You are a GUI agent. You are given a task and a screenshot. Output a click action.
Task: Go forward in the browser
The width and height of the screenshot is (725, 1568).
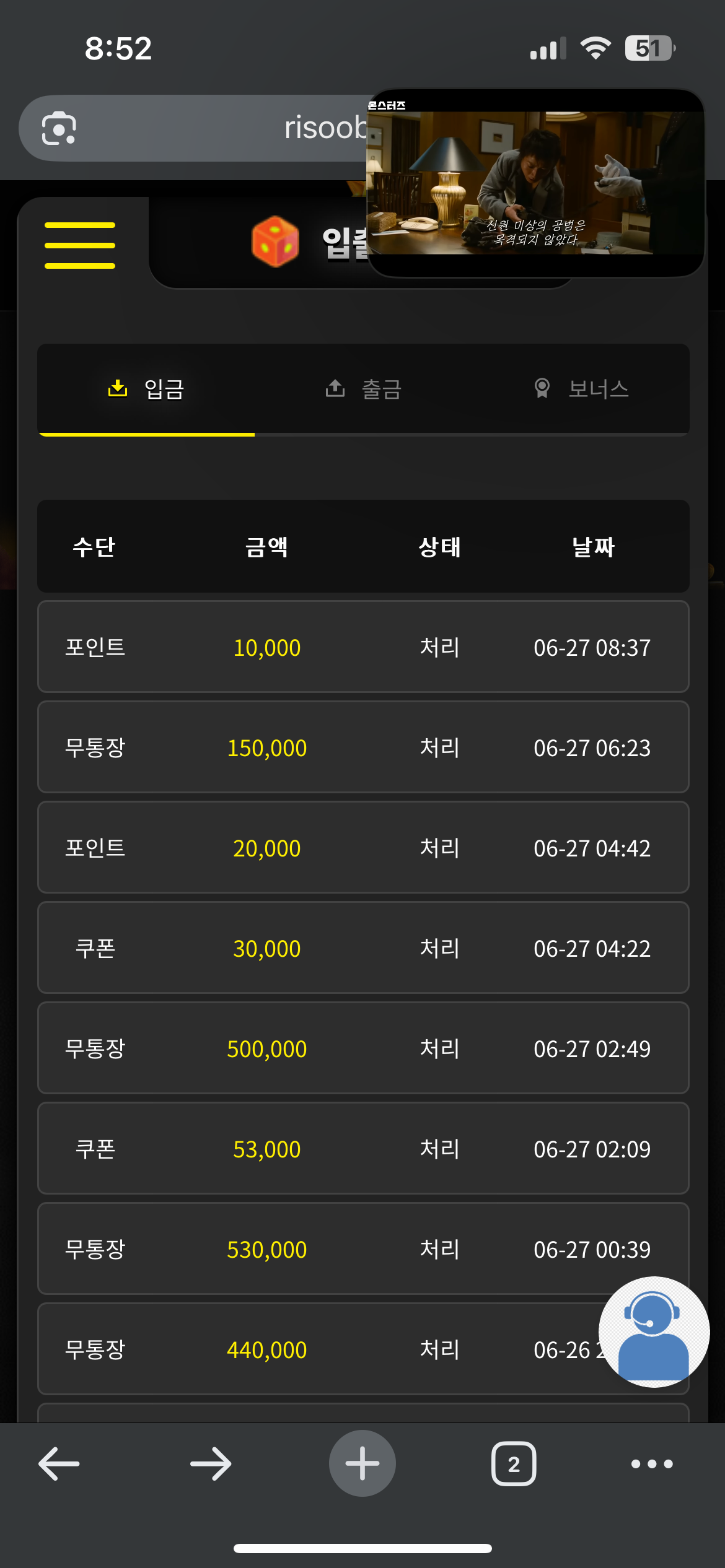pos(211,1464)
